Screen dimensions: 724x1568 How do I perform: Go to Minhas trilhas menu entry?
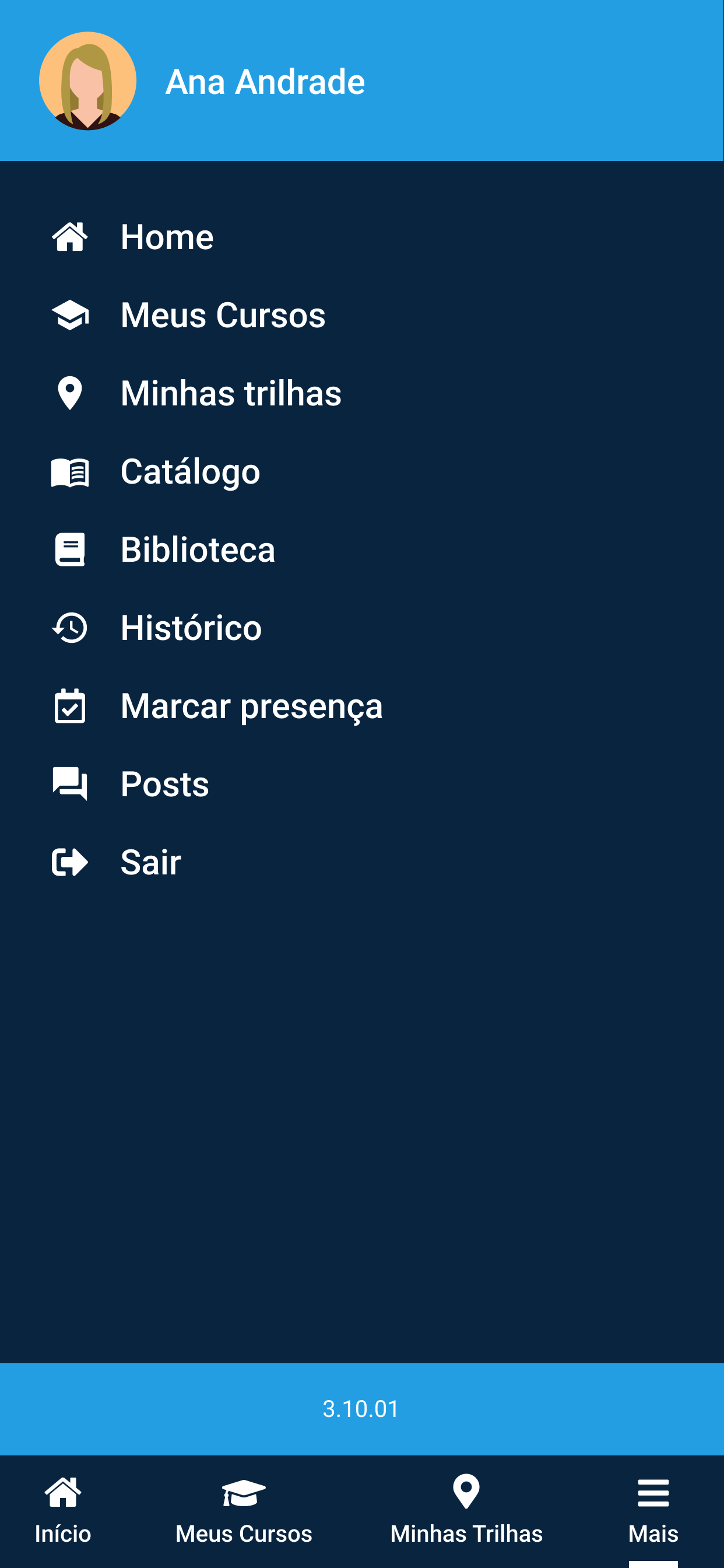[x=362, y=393]
